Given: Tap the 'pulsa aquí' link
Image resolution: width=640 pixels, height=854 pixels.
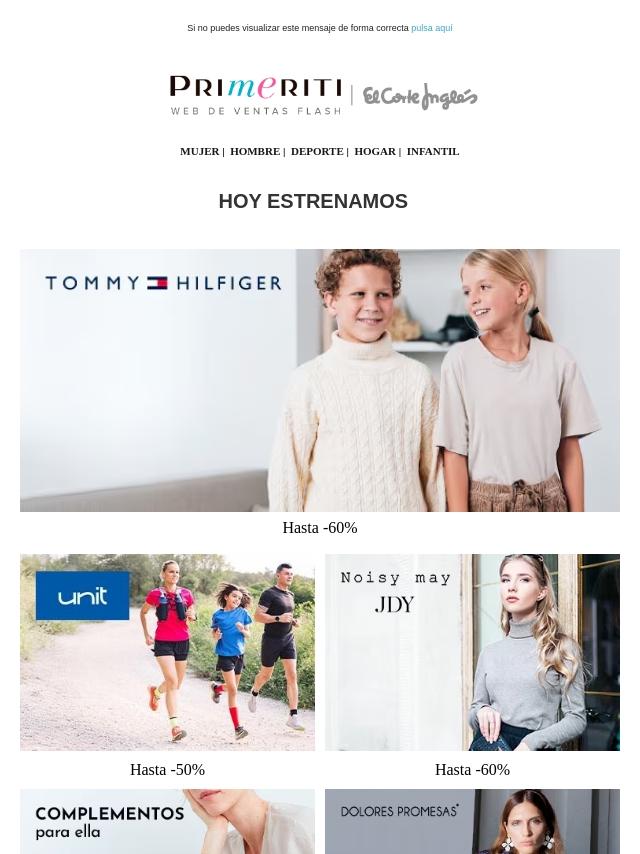Looking at the screenshot, I should (x=431, y=28).
